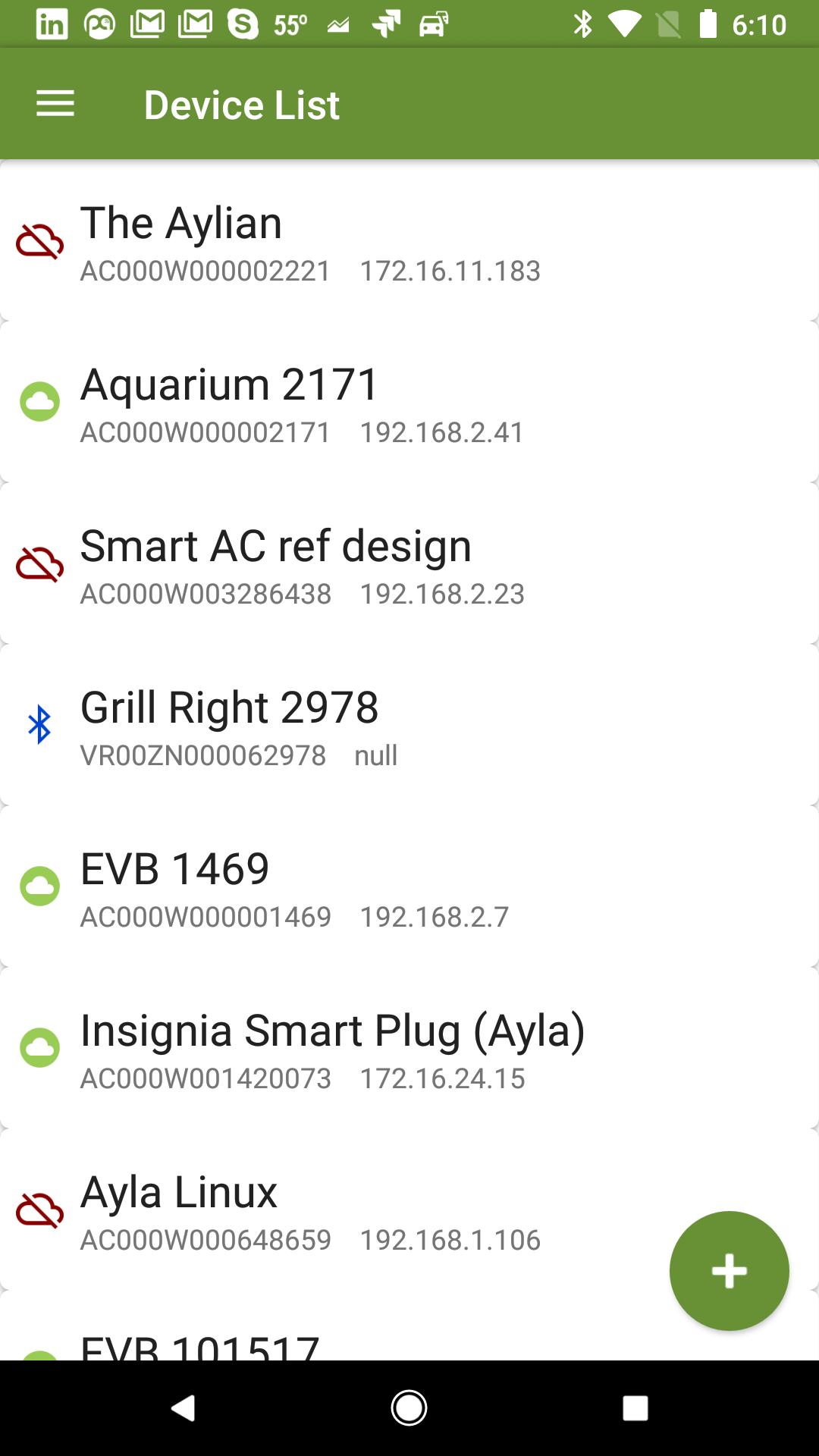Image resolution: width=819 pixels, height=1456 pixels.
Task: Select the Aquarium 2171 device
Action: coord(409,403)
